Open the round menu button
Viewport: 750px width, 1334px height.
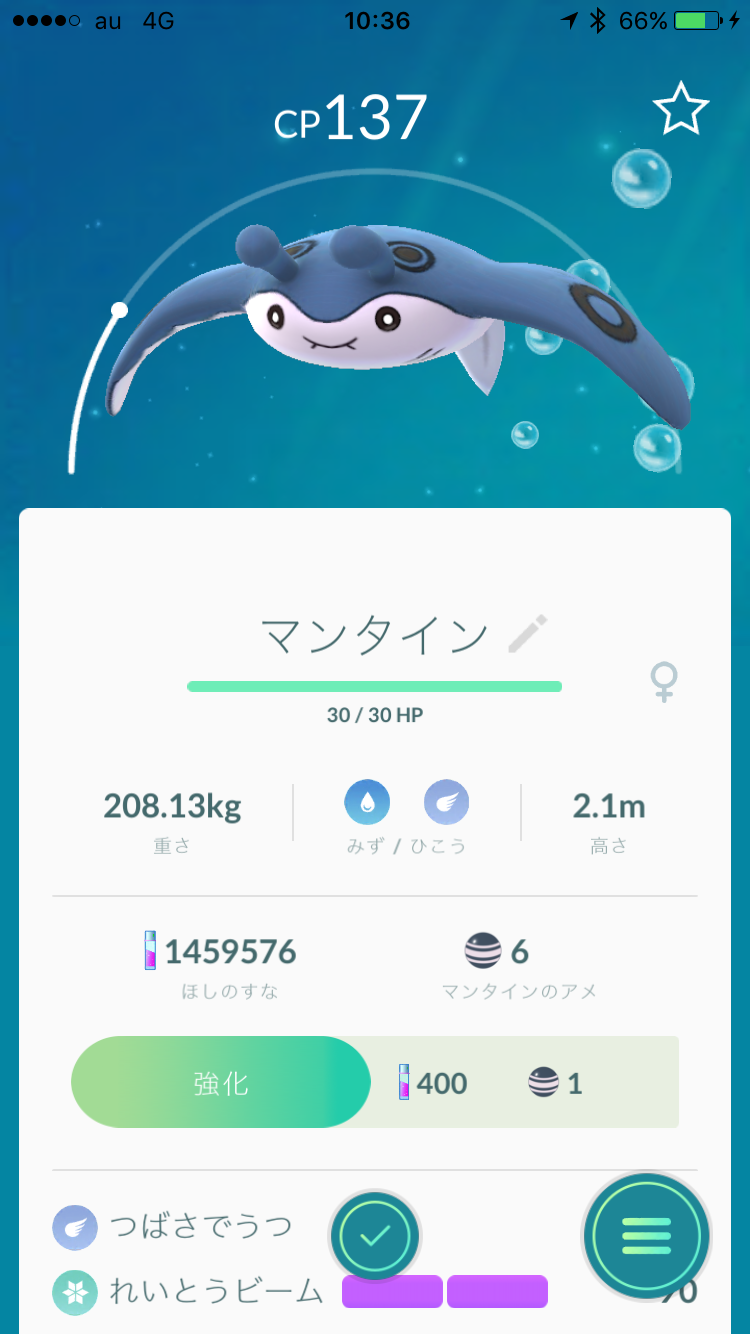(x=646, y=1237)
